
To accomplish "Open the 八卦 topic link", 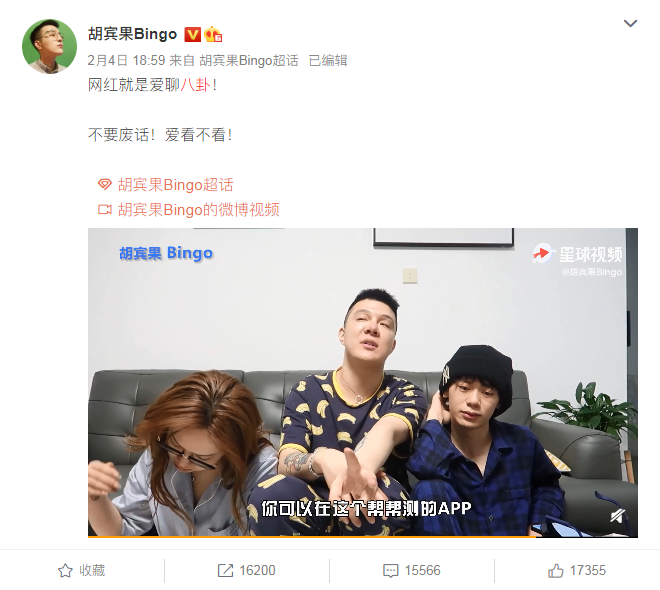I will 196,86.
